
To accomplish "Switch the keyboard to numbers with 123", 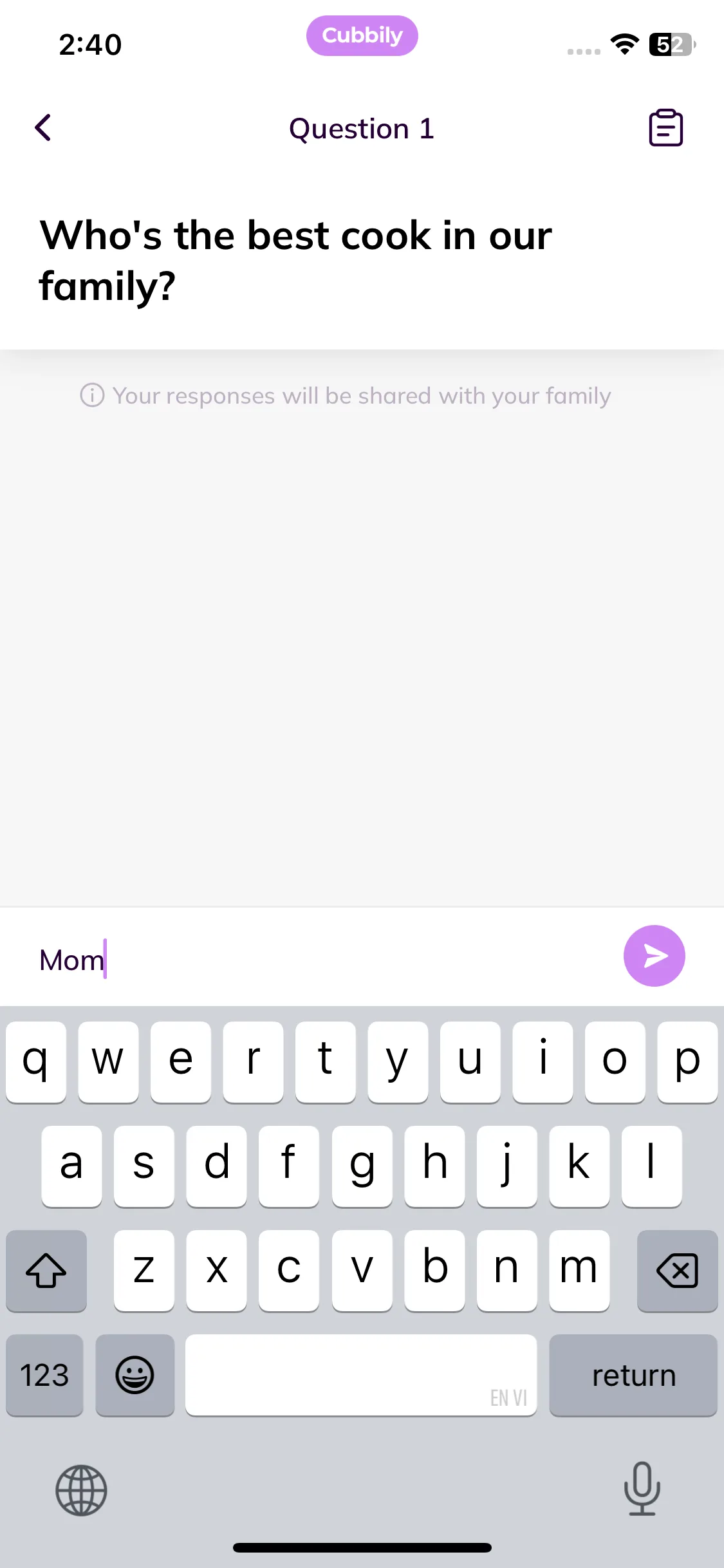I will point(44,1375).
